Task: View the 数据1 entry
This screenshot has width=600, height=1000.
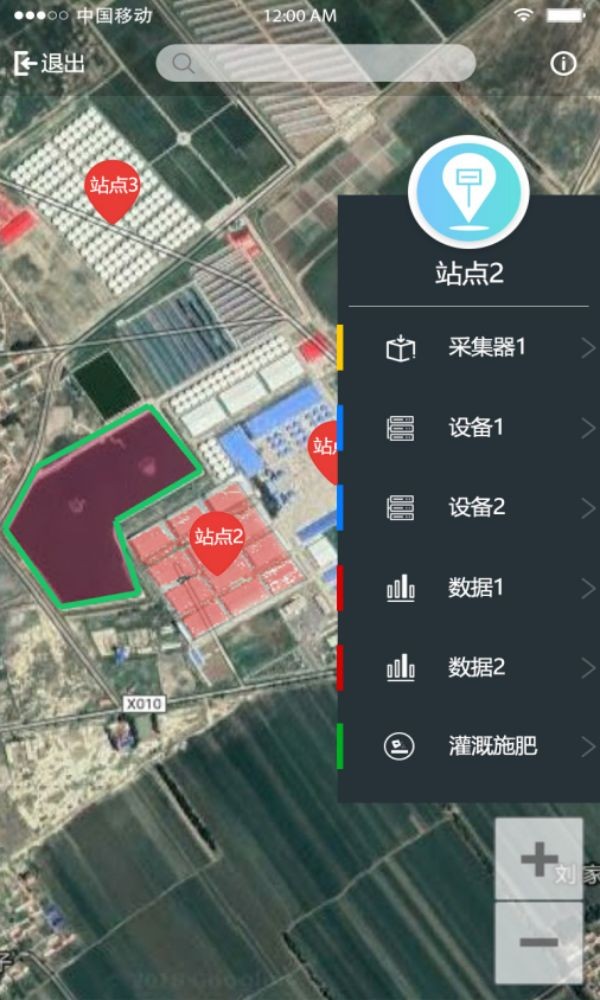Action: (x=470, y=587)
